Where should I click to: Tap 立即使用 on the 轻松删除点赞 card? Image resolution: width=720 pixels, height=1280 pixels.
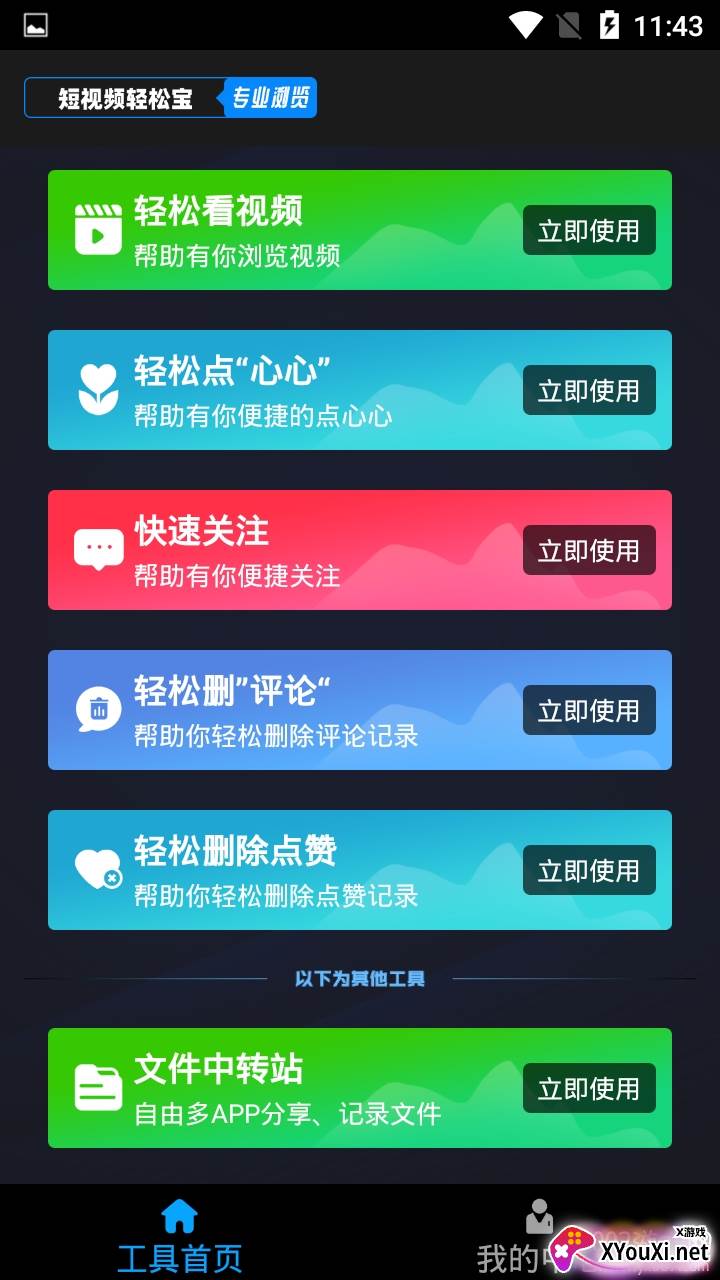point(589,871)
